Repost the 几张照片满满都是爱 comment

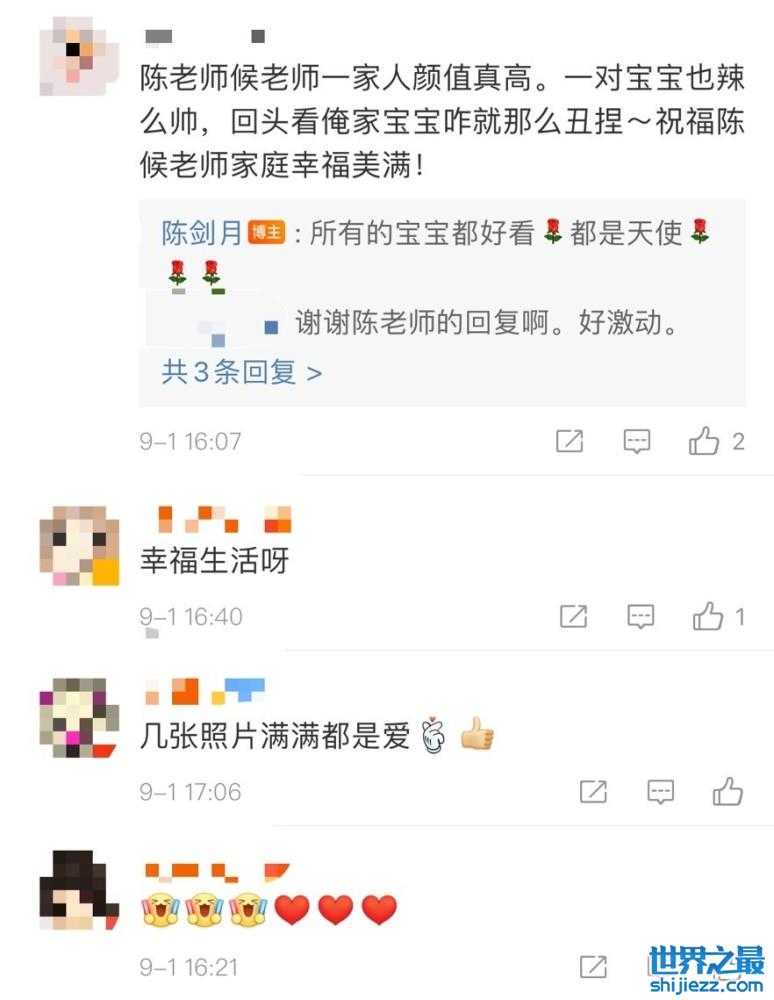point(593,792)
